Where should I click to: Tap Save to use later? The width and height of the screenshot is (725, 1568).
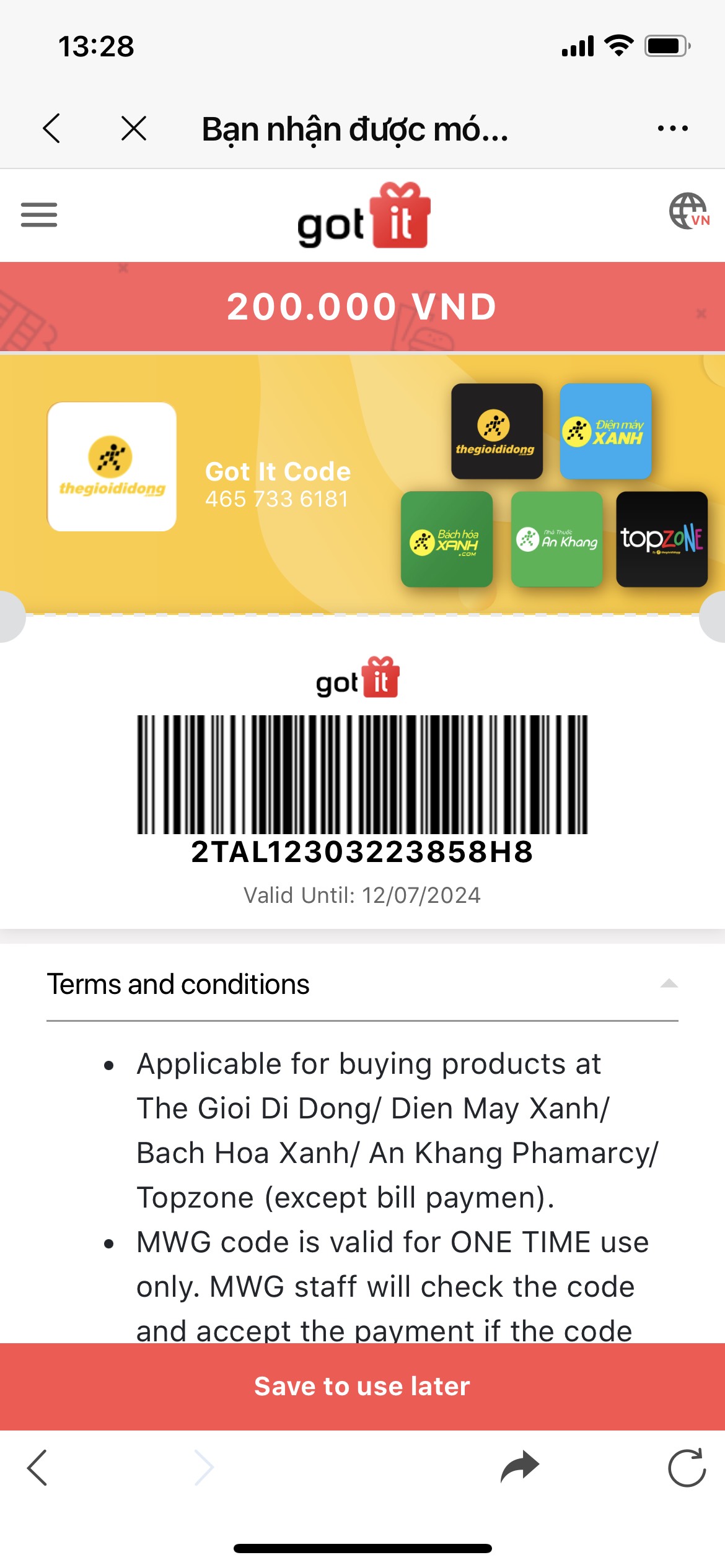[x=362, y=1387]
